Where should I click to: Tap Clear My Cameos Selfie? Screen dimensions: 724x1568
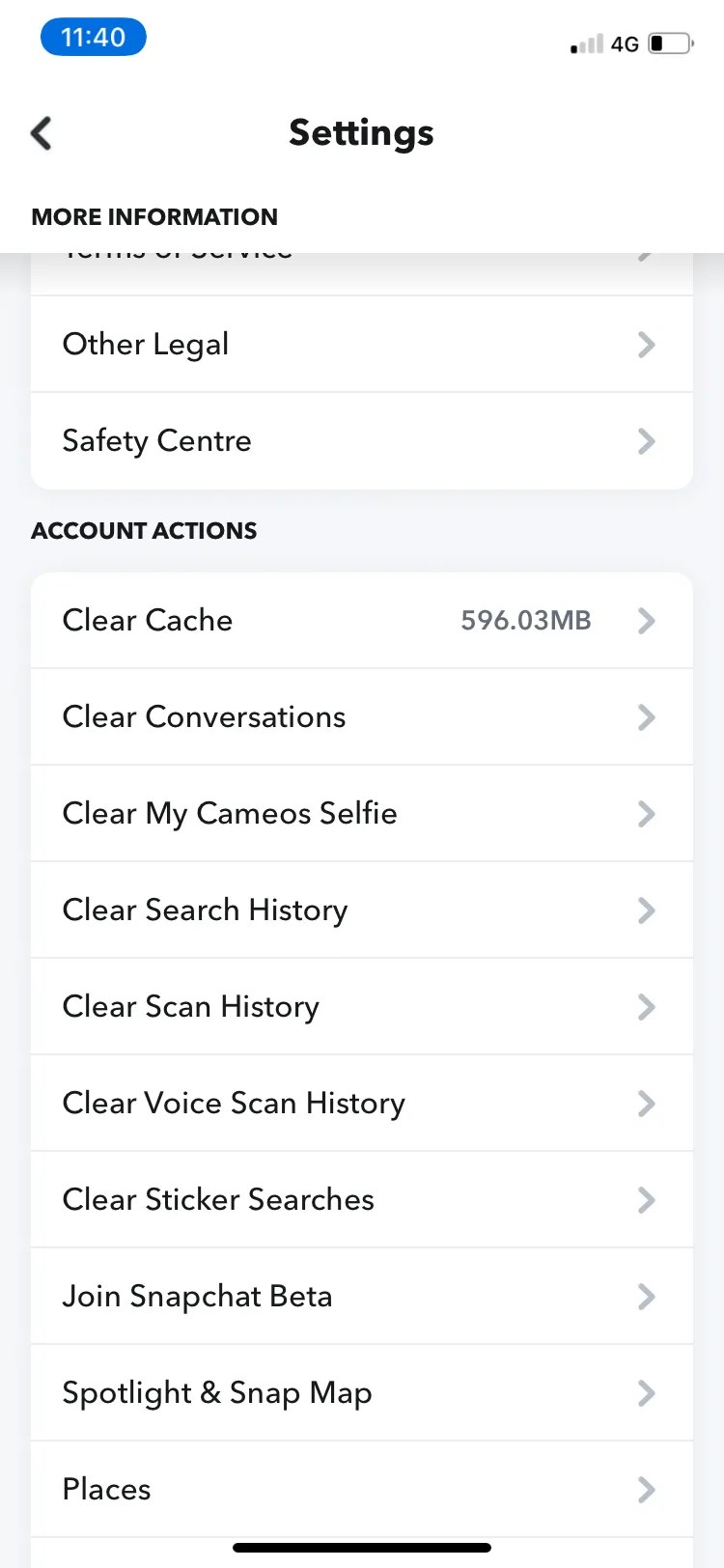tap(362, 813)
